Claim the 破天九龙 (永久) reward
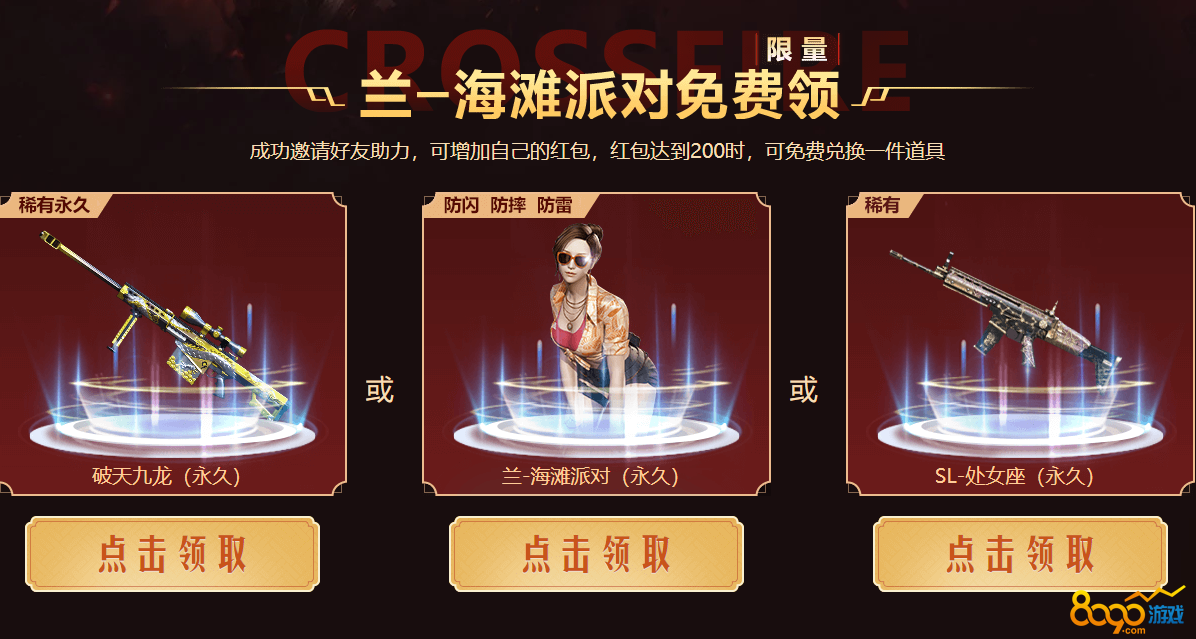Viewport: 1196px width, 639px height. pyautogui.click(x=172, y=553)
